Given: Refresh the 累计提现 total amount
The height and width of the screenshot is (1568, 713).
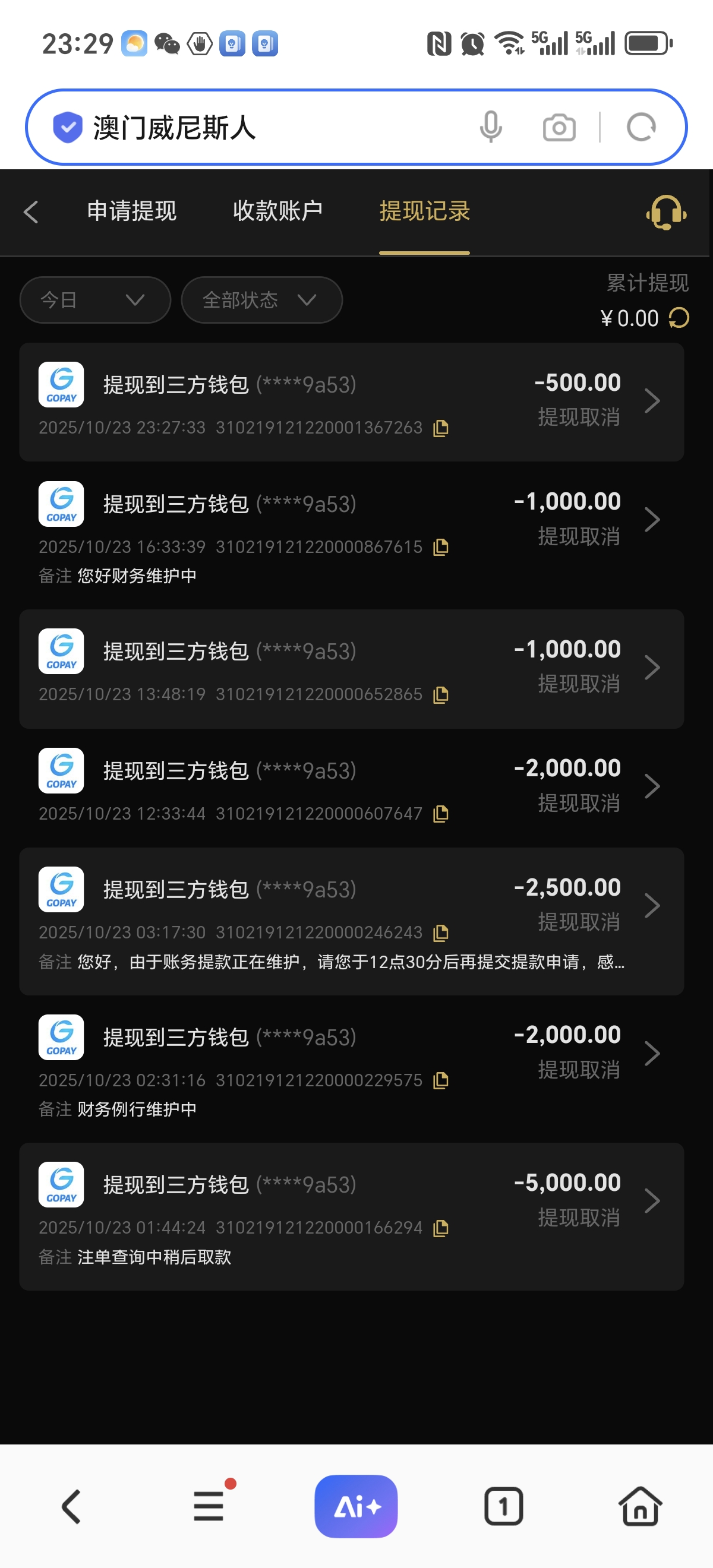Looking at the screenshot, I should click(678, 318).
